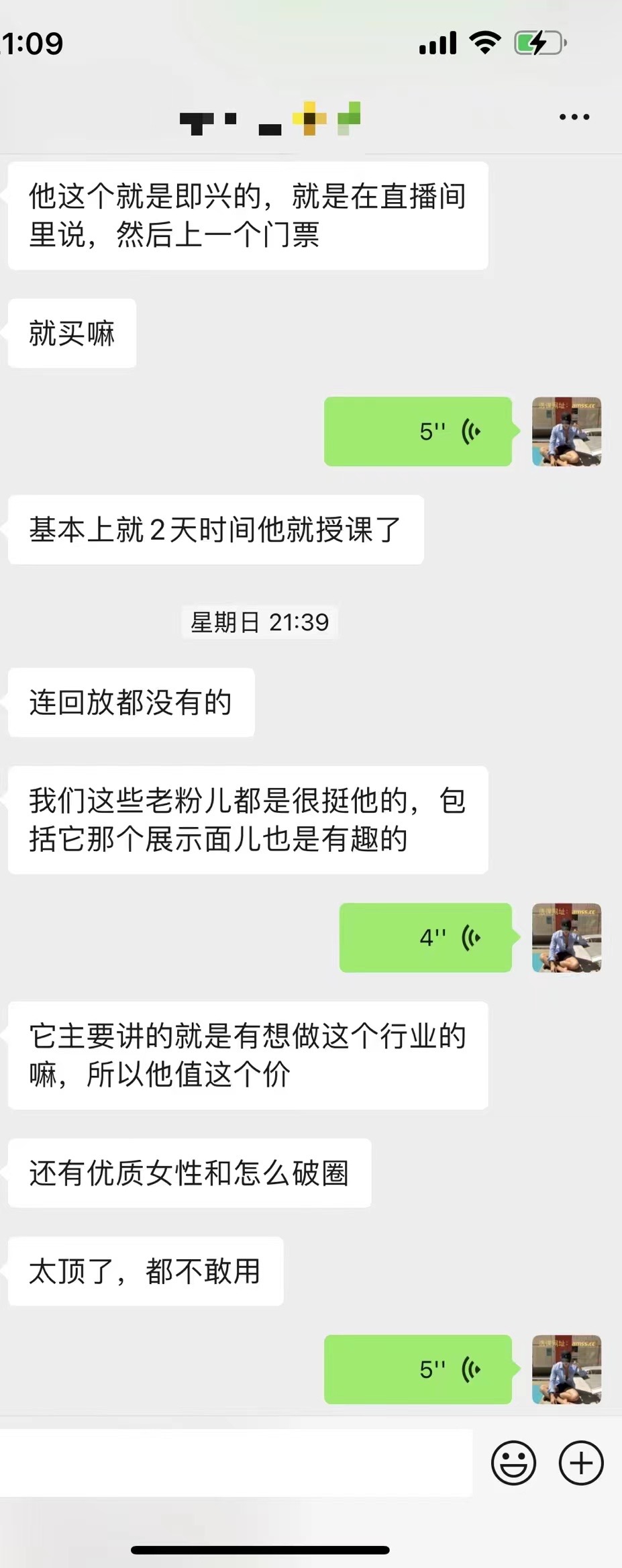
Task: Play the 4-second voice message
Action: [x=425, y=938]
